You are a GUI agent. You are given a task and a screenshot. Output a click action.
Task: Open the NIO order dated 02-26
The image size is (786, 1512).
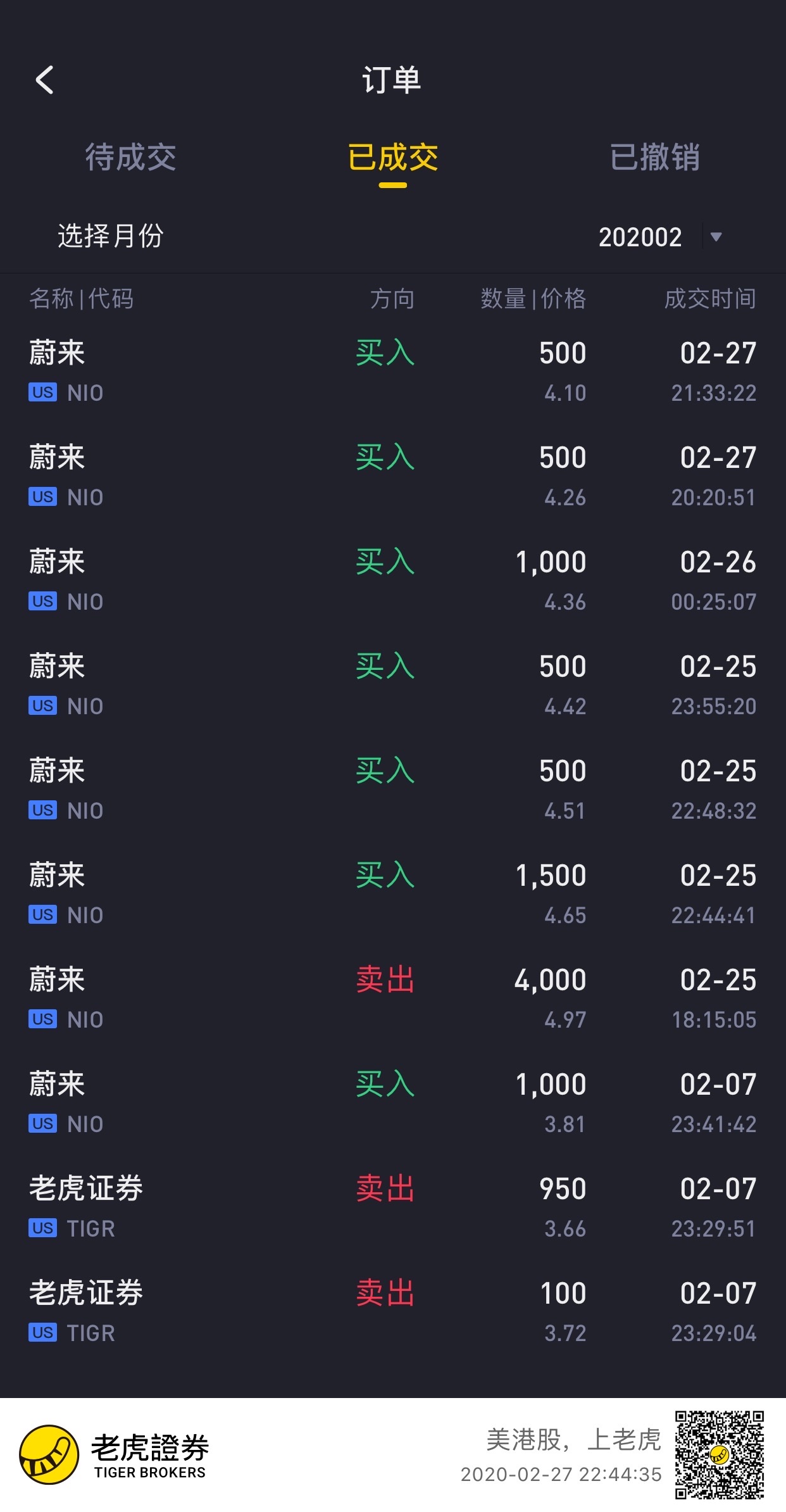393,581
